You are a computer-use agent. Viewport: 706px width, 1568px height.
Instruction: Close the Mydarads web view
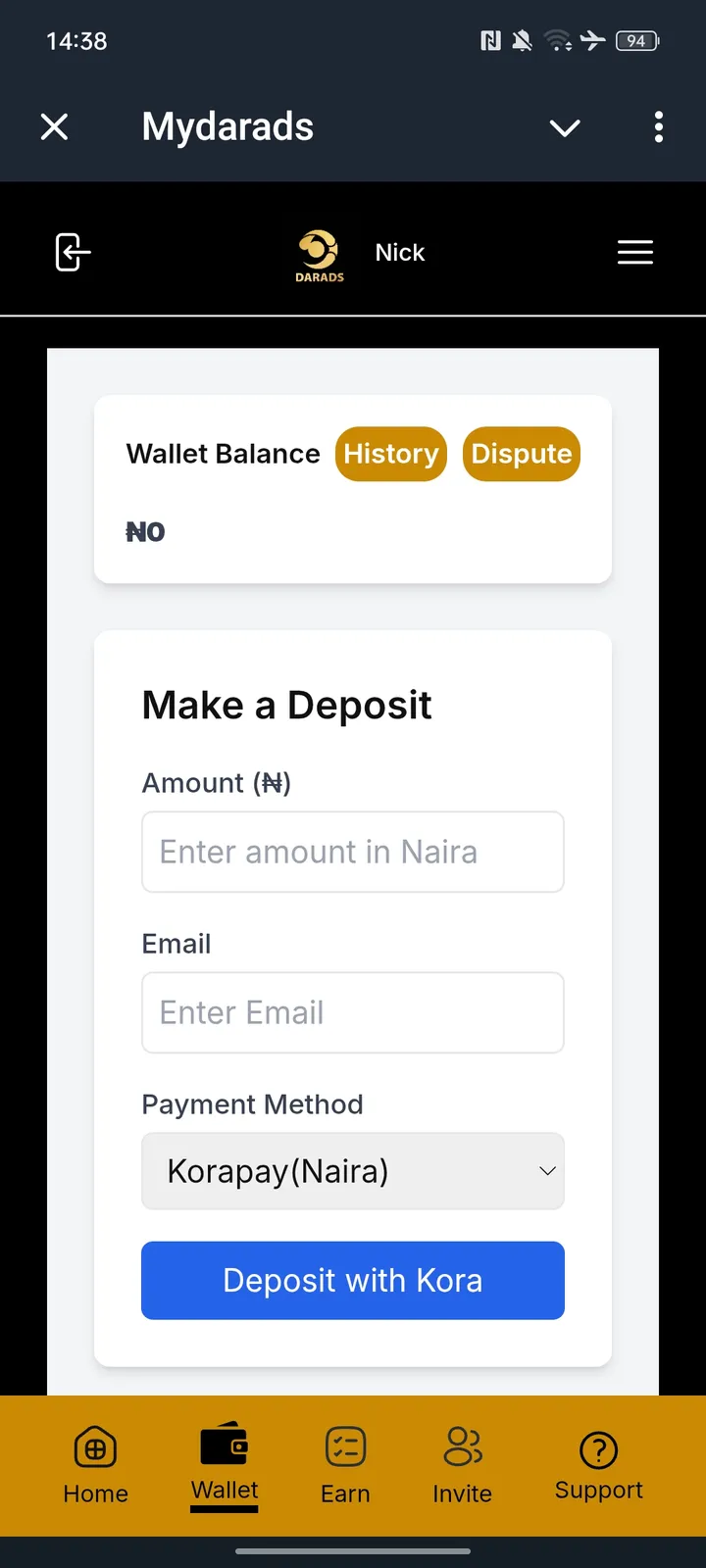pyautogui.click(x=55, y=126)
